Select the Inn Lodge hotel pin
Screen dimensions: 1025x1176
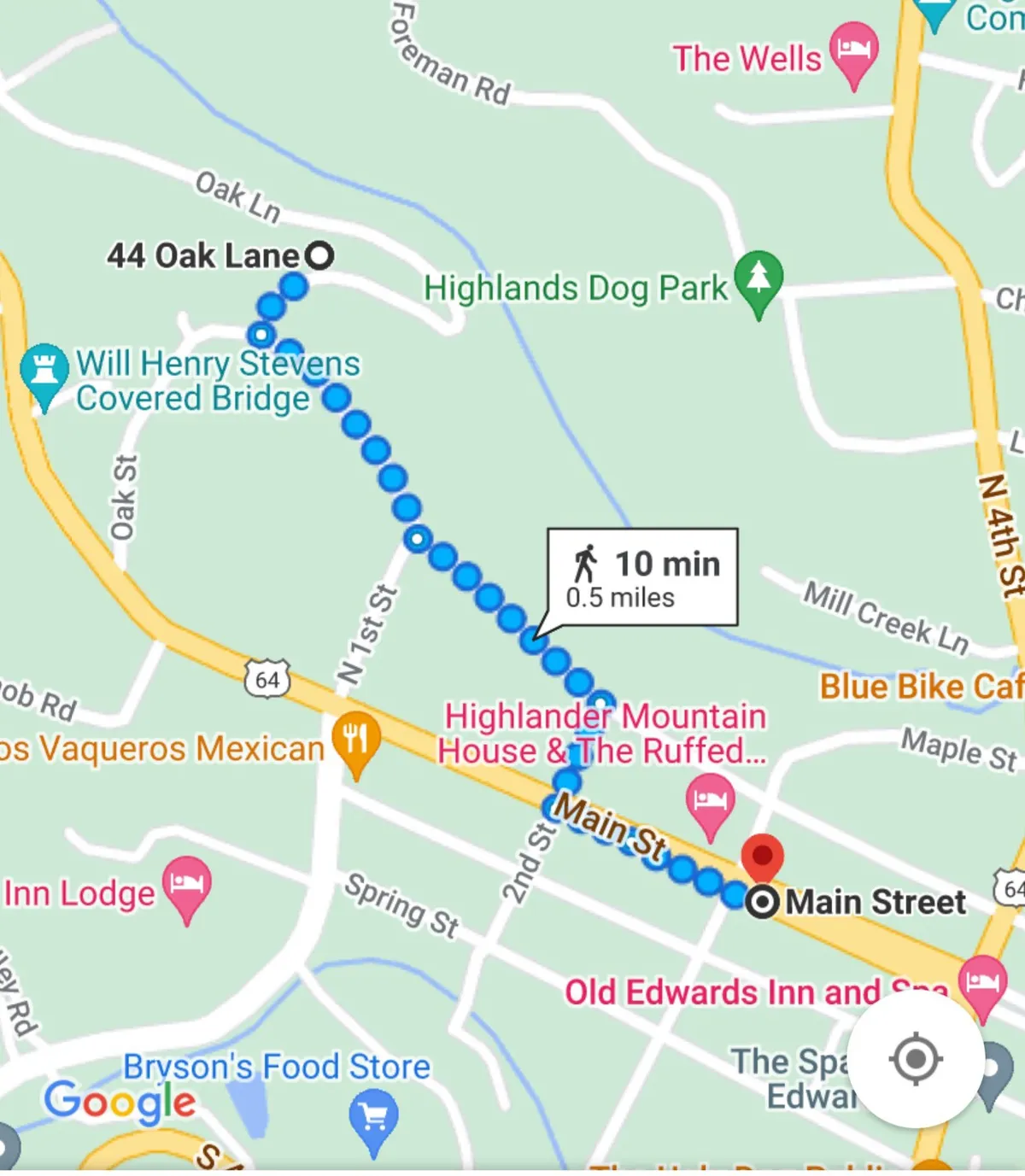click(x=187, y=886)
